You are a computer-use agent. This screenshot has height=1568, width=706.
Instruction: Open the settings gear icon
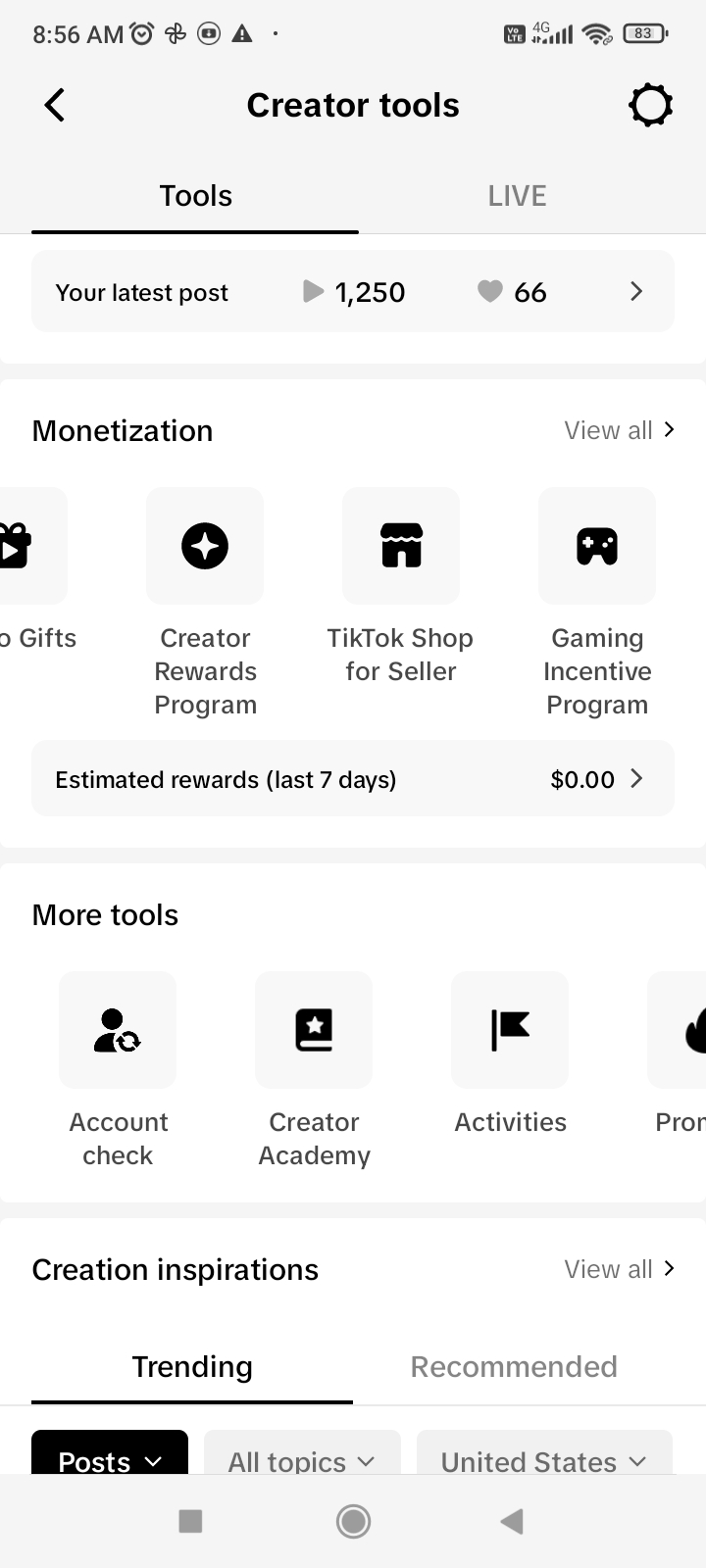click(x=650, y=105)
